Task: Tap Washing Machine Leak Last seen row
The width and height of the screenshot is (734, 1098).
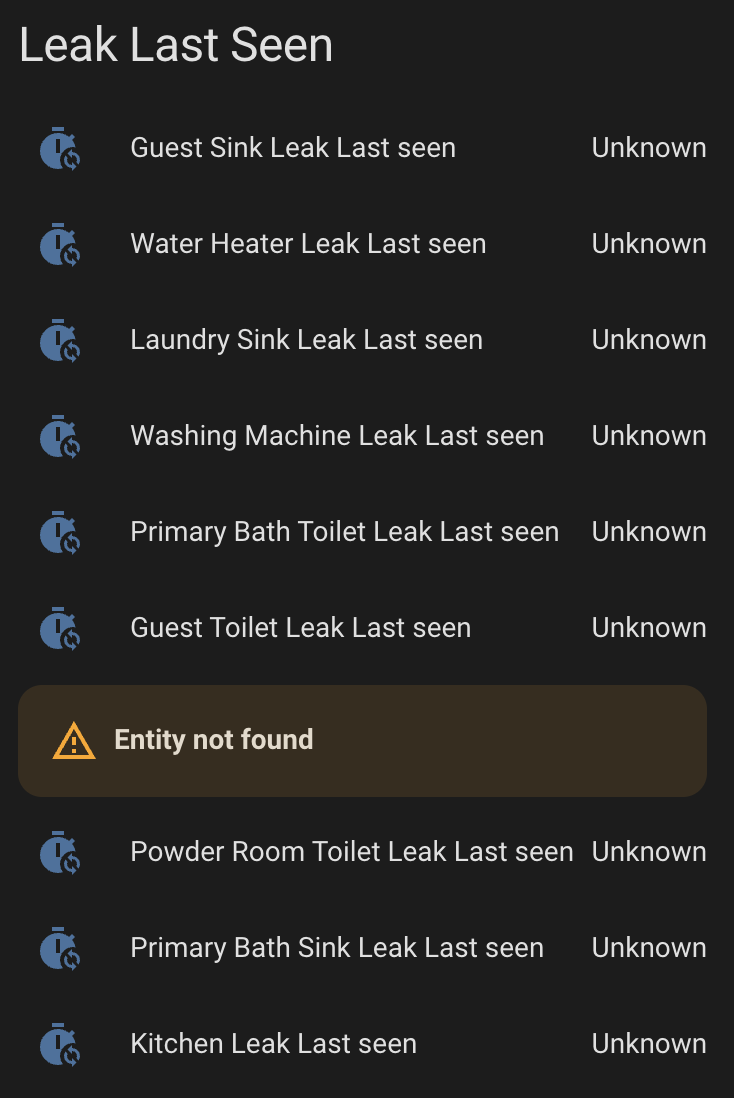Action: [337, 436]
